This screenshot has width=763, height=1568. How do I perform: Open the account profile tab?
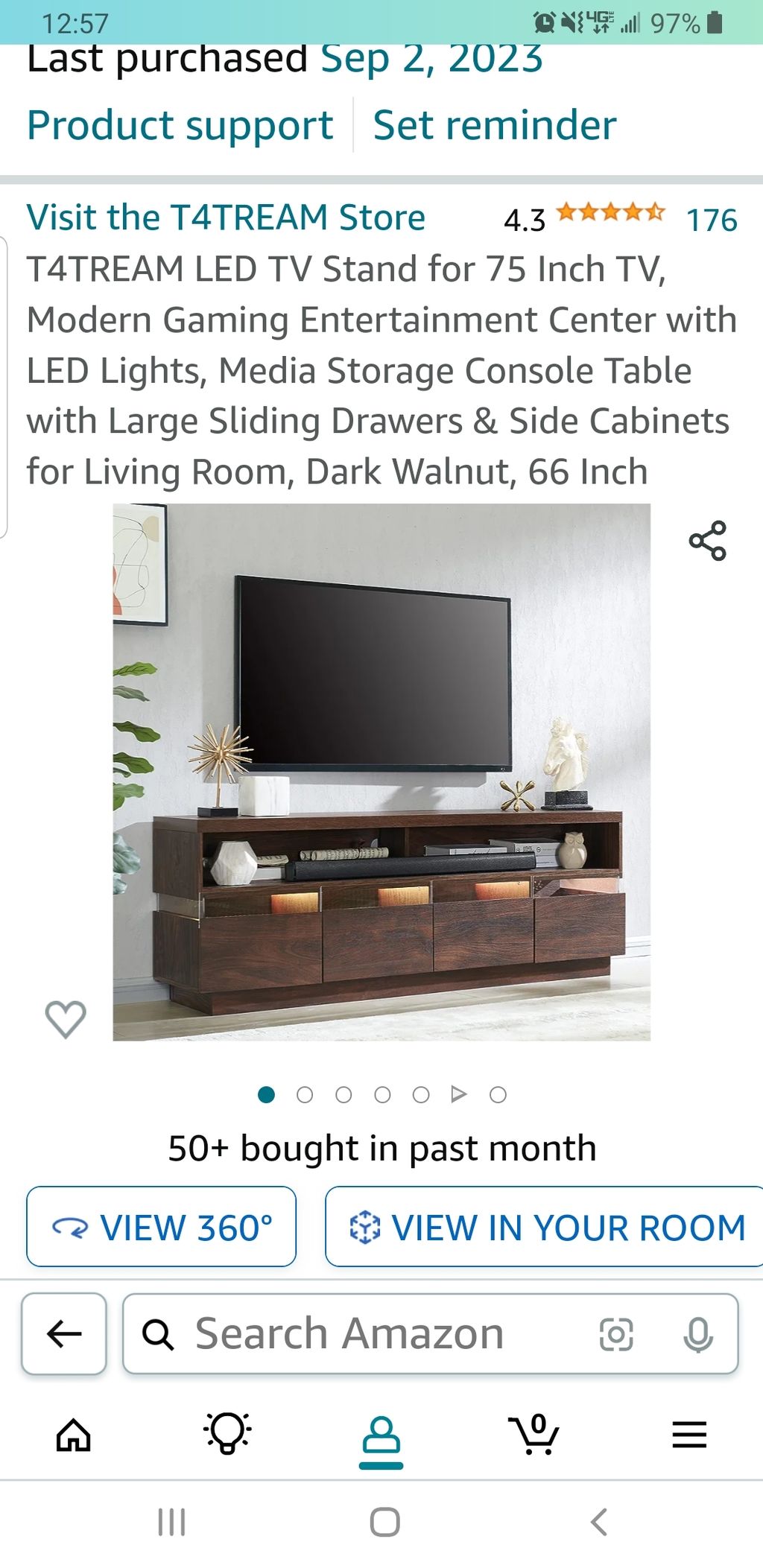click(381, 1435)
